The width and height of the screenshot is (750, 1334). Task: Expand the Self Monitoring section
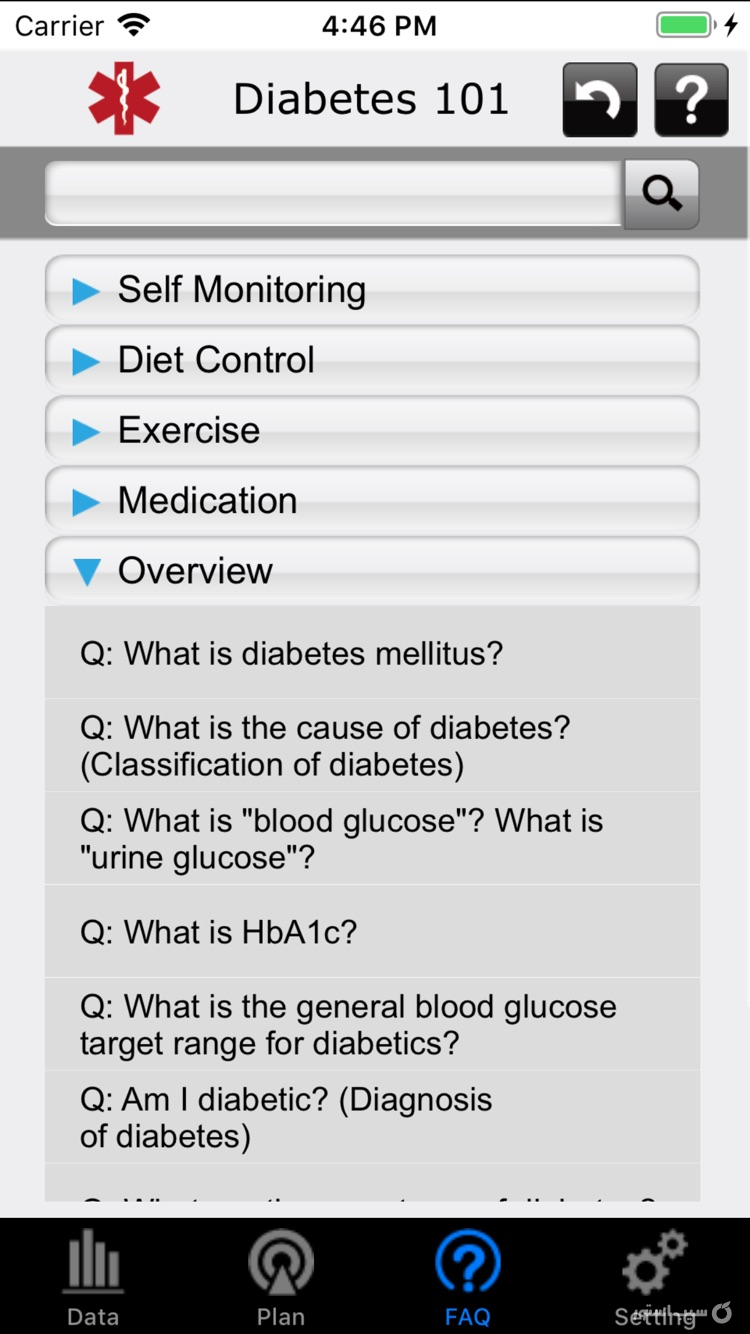click(x=370, y=289)
